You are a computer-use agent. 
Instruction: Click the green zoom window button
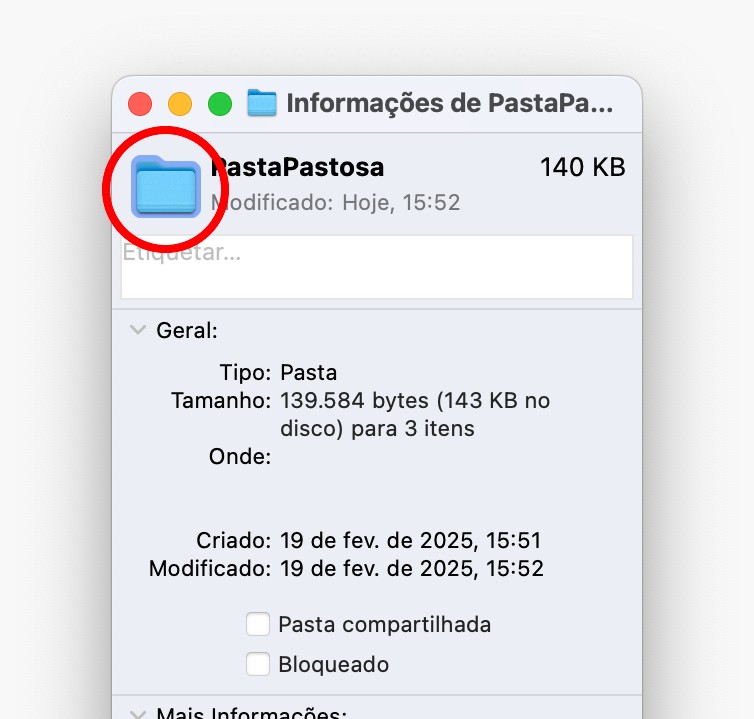point(219,103)
